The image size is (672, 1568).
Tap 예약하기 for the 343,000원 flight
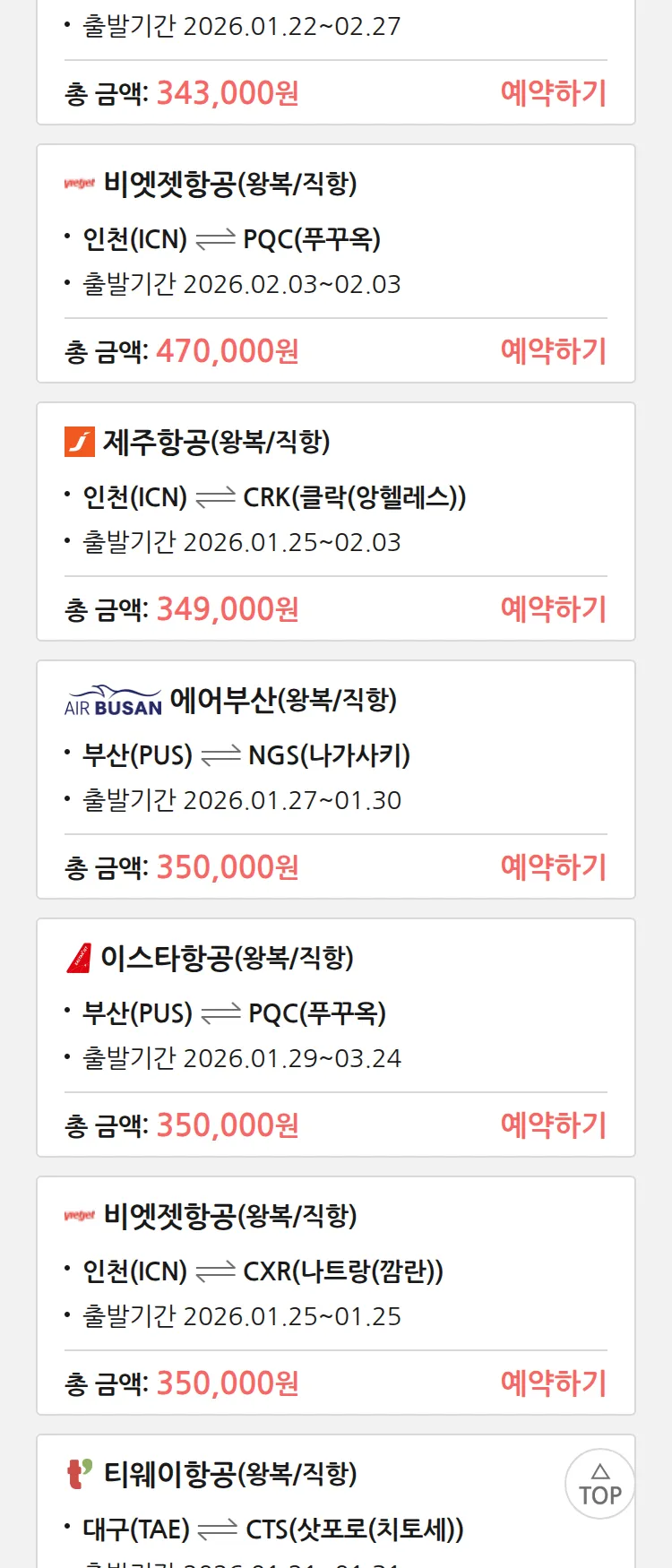[553, 93]
